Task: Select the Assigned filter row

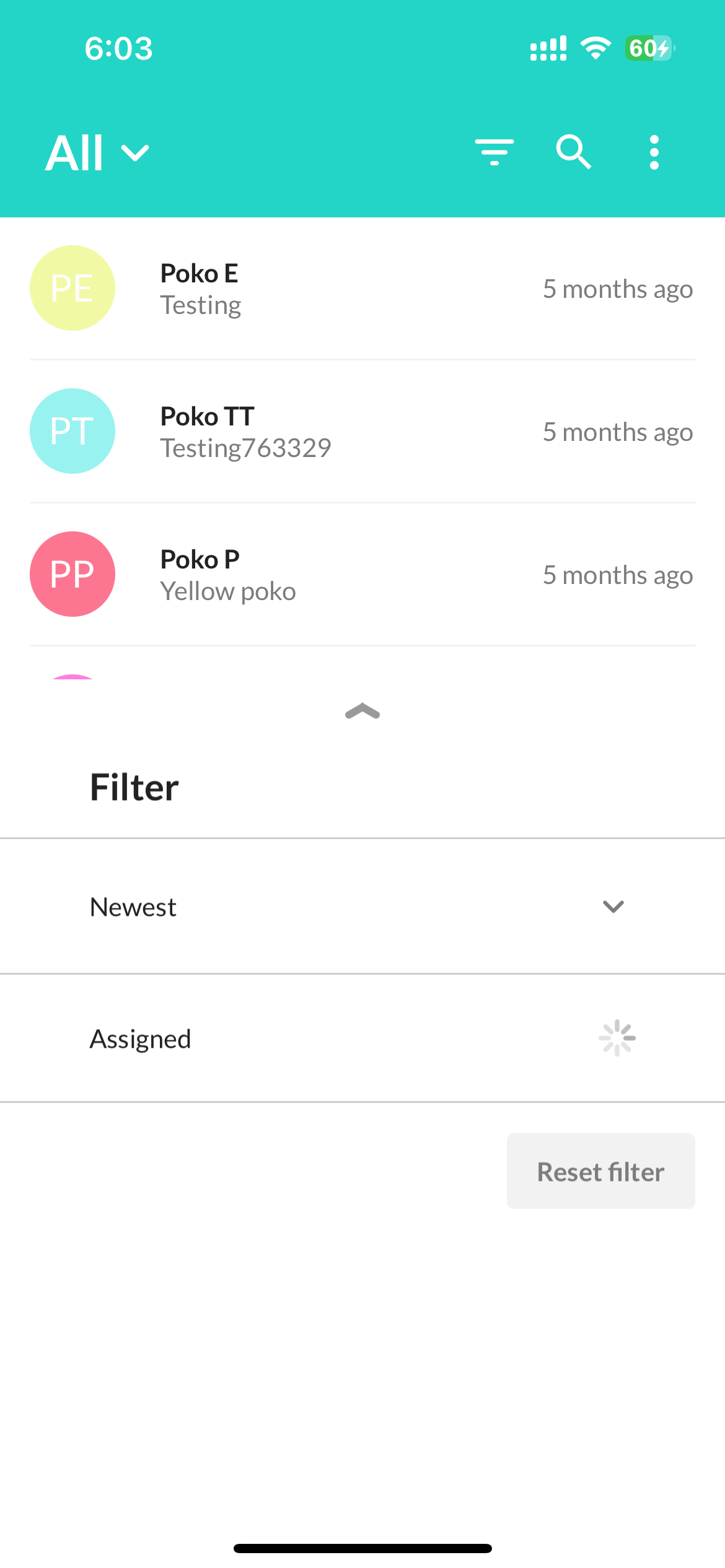Action: pos(362,1039)
